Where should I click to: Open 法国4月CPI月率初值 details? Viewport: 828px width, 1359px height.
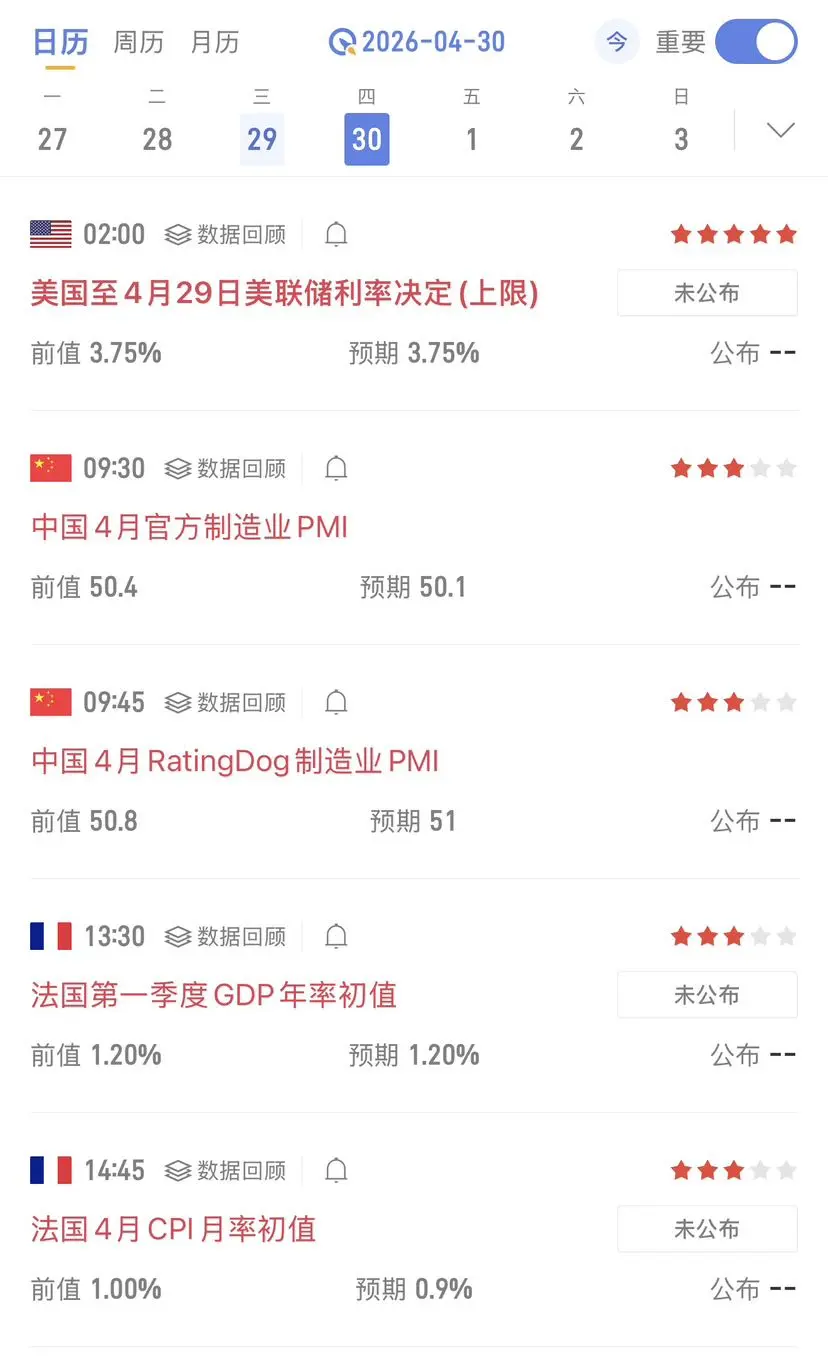coord(174,1229)
